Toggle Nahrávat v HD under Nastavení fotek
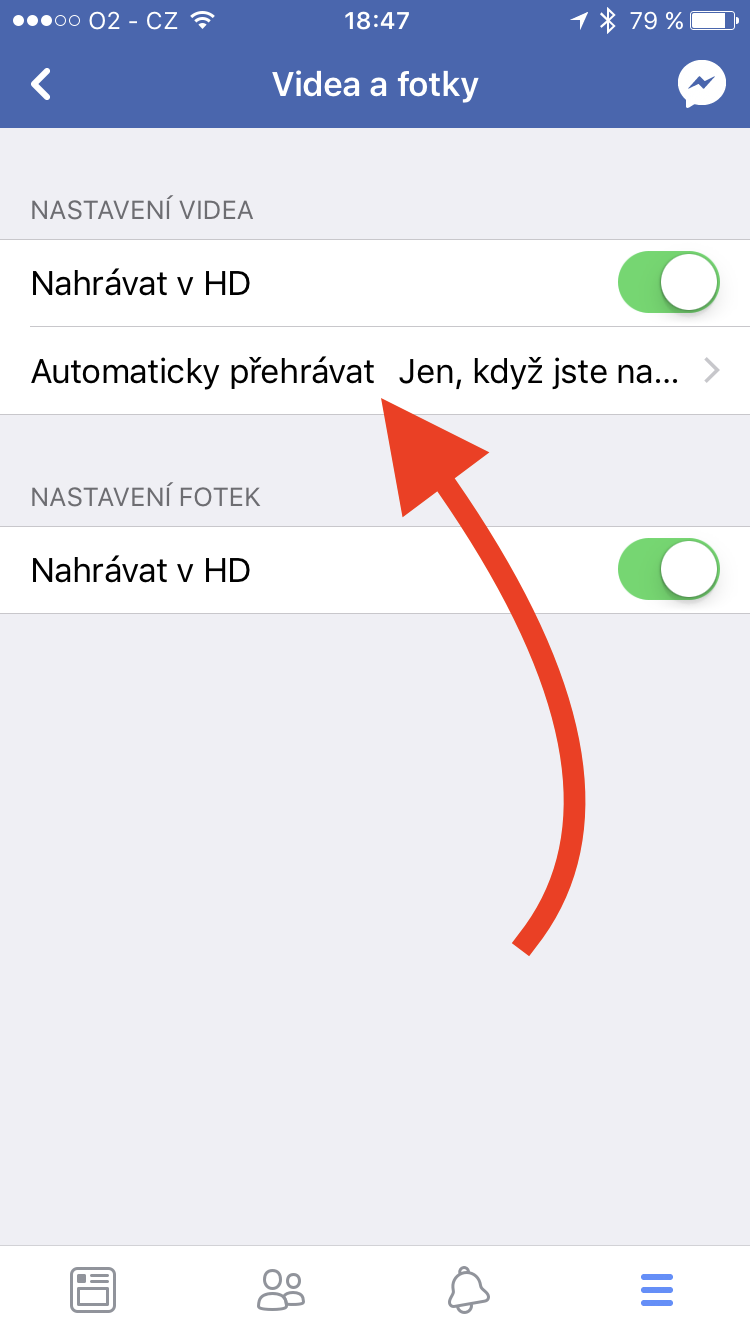This screenshot has height=1334, width=750. 668,571
